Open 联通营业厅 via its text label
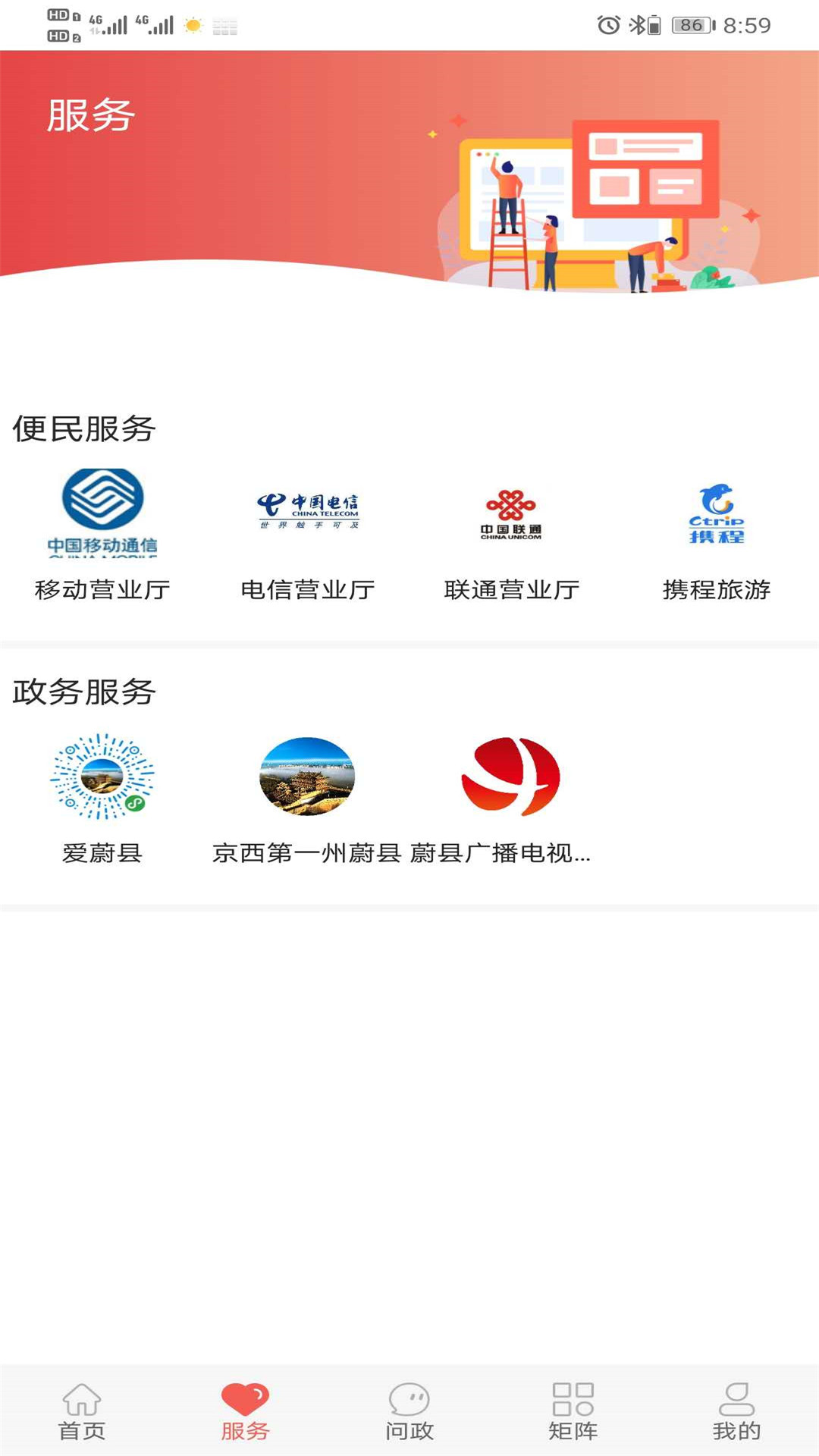 click(512, 590)
